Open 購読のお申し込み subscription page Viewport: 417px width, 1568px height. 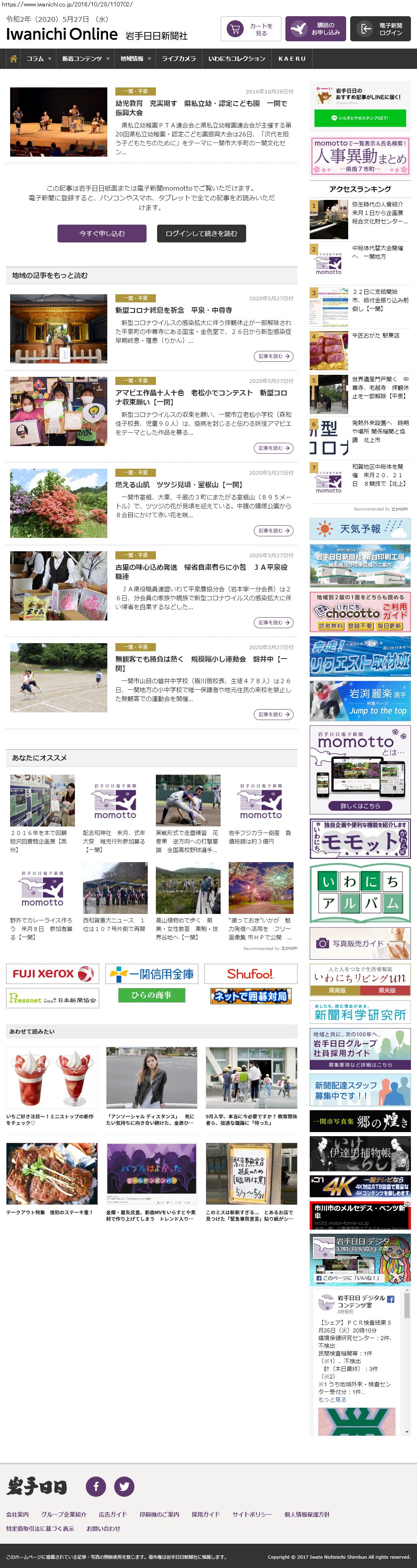point(315,29)
